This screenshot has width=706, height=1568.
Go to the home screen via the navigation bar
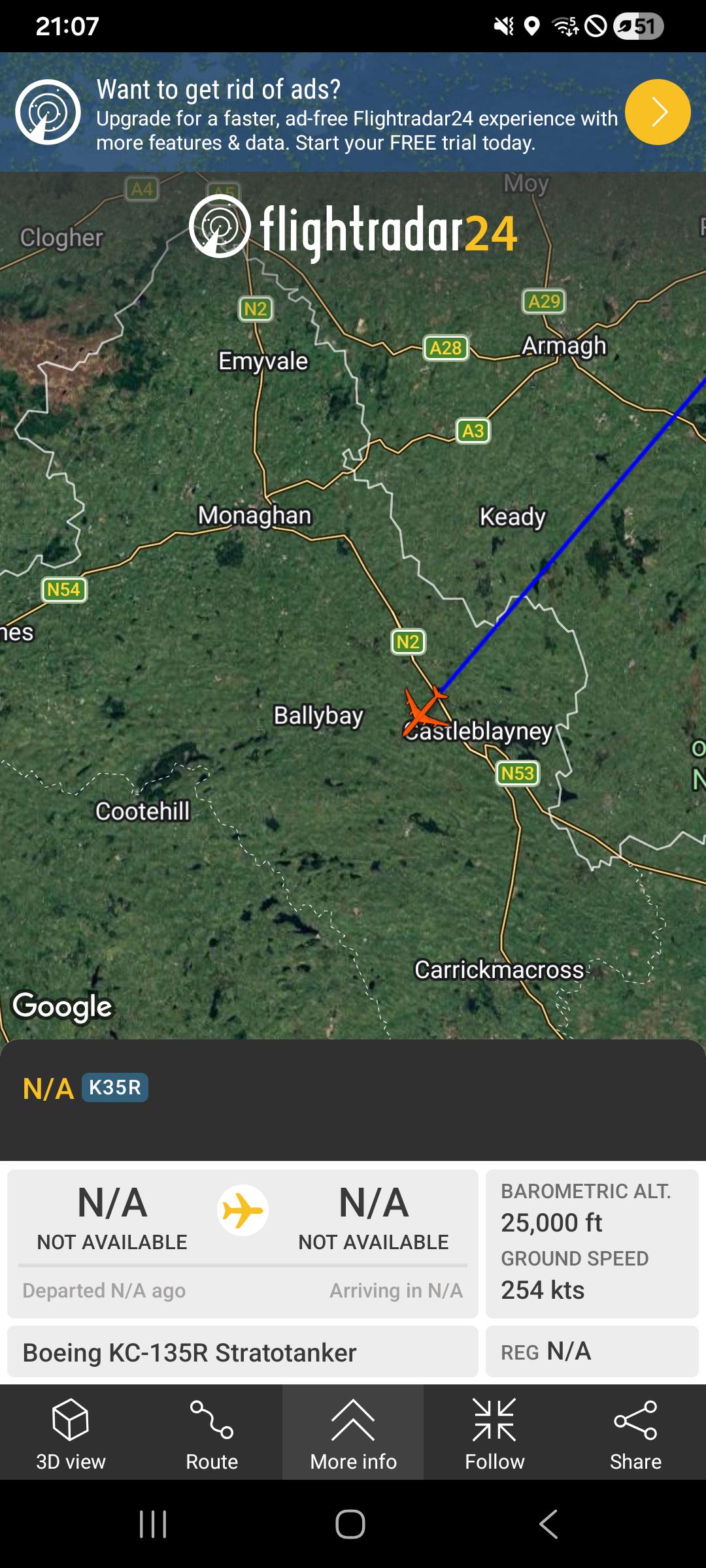[x=350, y=1524]
